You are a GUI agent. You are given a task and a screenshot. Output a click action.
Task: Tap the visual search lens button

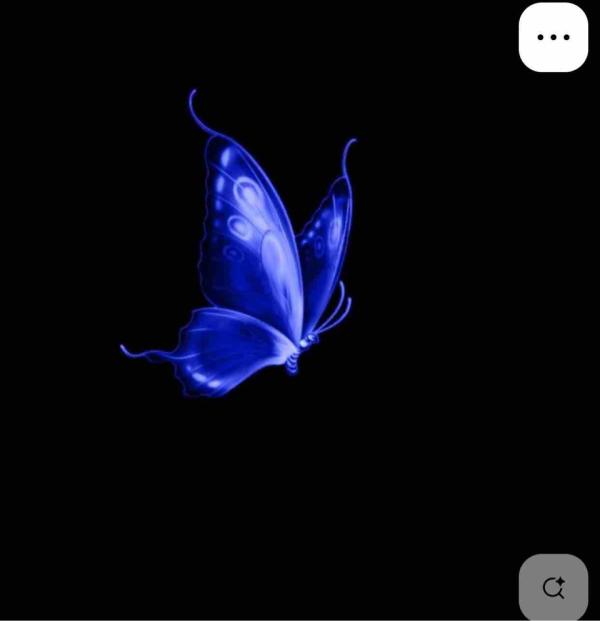click(x=553, y=587)
